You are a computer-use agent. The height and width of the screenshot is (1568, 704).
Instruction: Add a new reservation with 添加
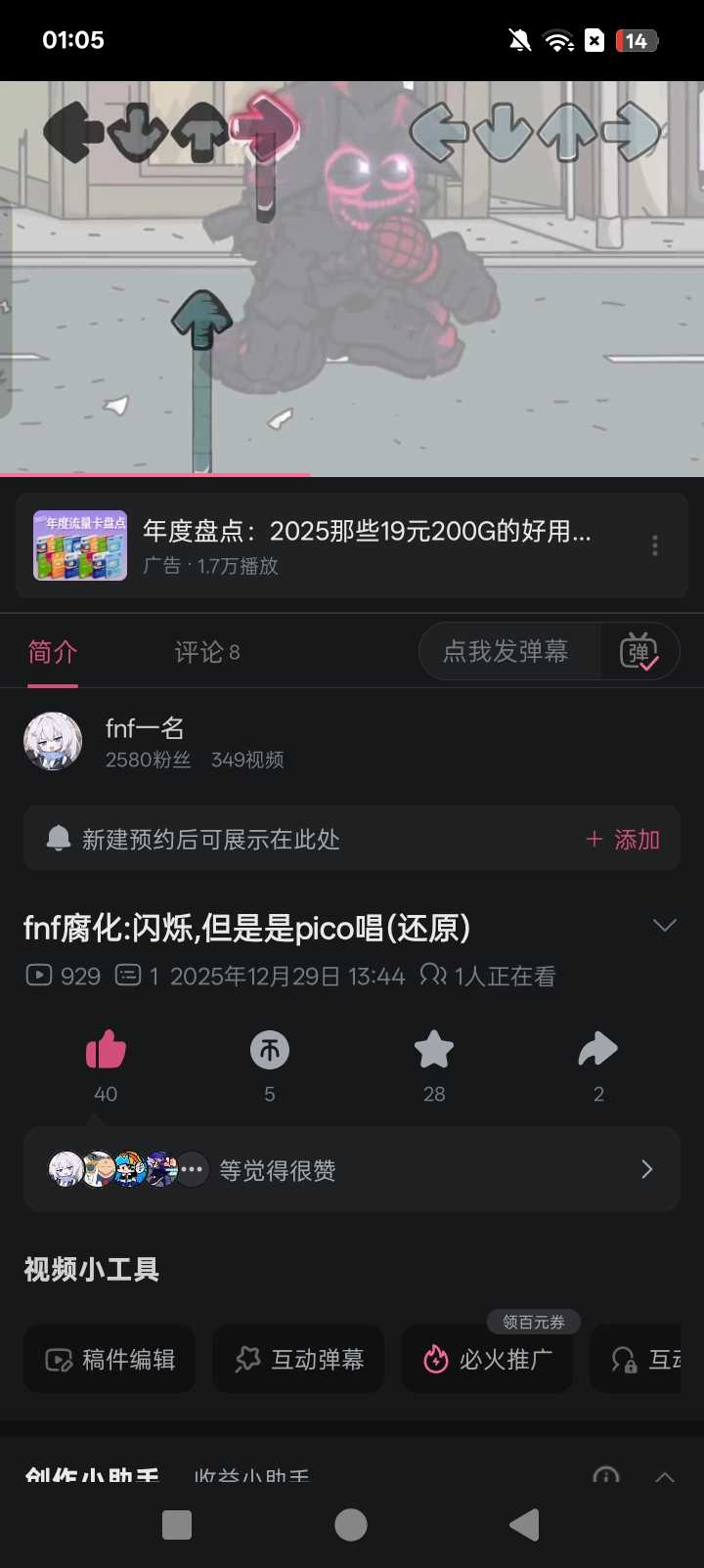pyautogui.click(x=623, y=840)
